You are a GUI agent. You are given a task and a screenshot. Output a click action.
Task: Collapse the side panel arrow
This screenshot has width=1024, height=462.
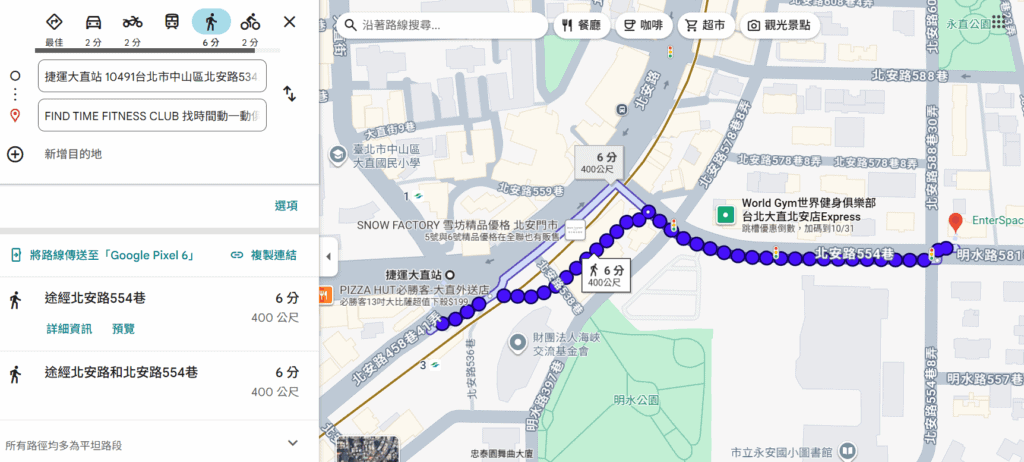coord(328,257)
